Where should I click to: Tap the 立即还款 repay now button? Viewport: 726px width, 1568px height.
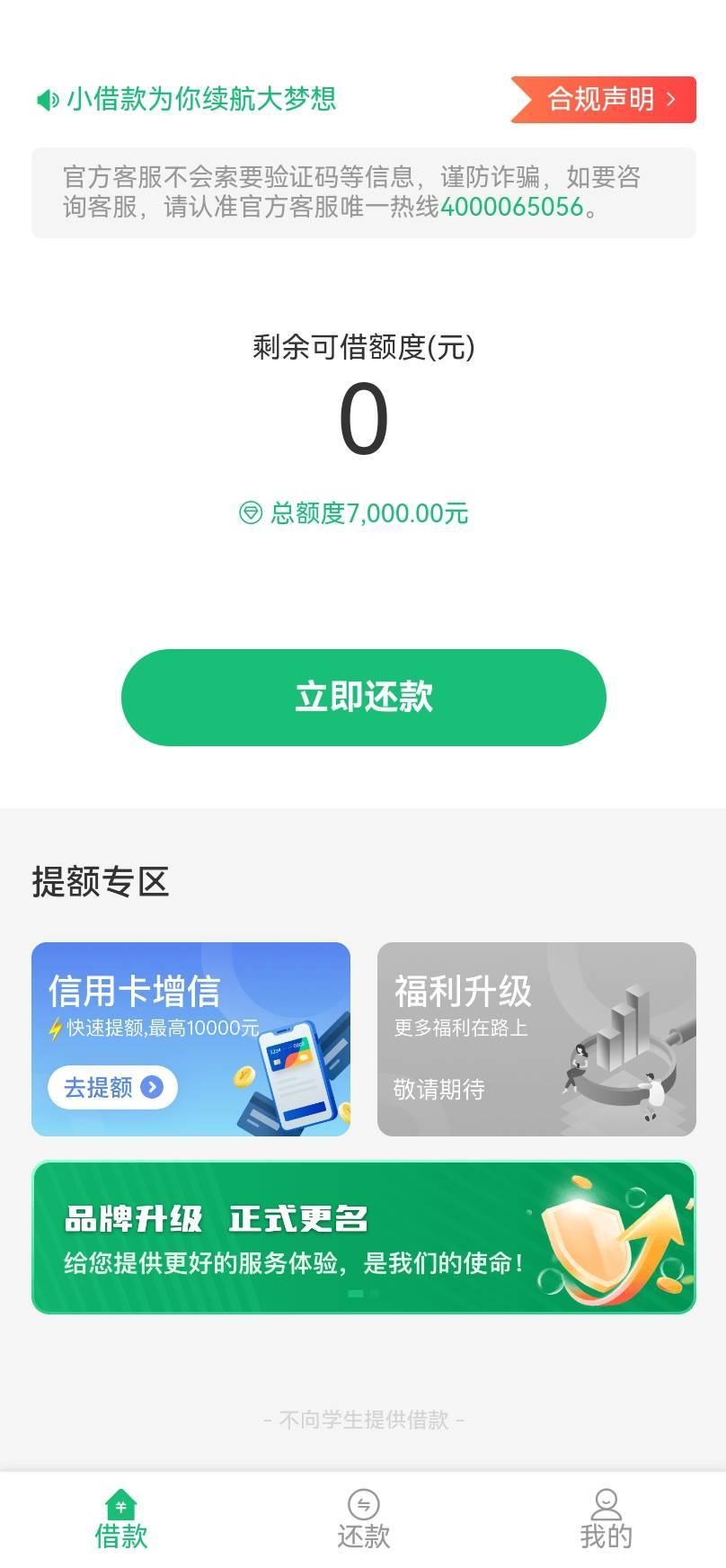364,698
